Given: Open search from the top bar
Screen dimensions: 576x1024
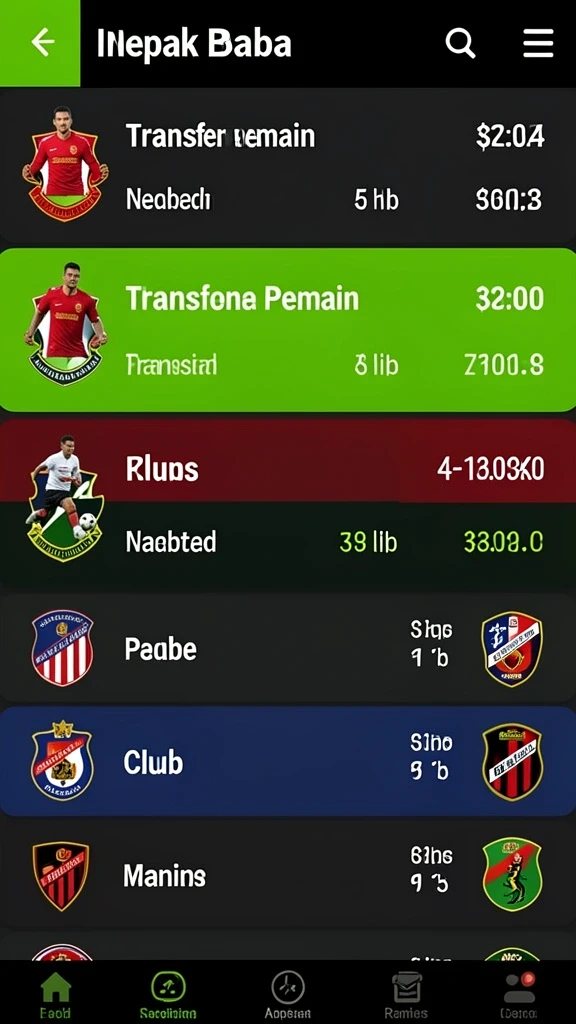Looking at the screenshot, I should [460, 44].
